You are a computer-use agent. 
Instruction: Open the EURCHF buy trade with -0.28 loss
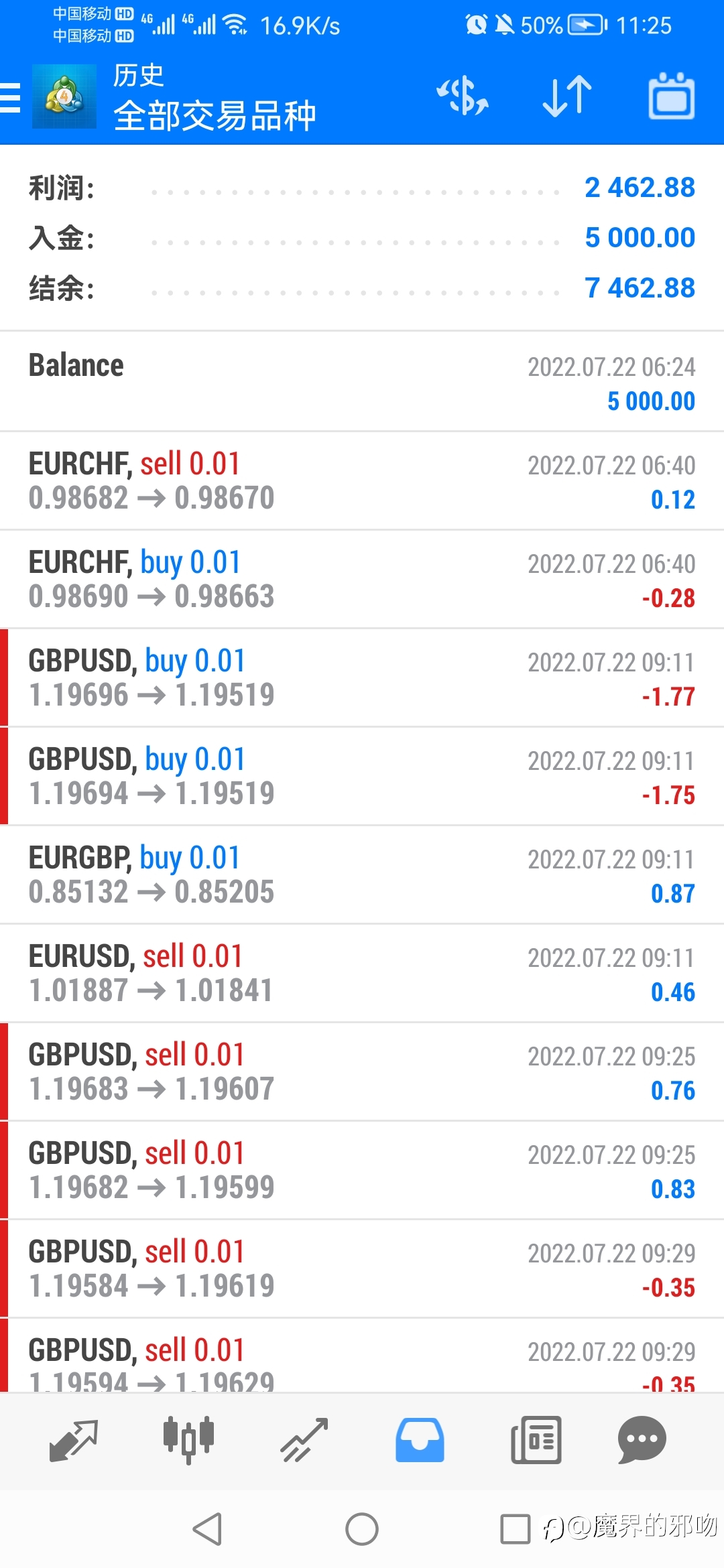point(362,579)
